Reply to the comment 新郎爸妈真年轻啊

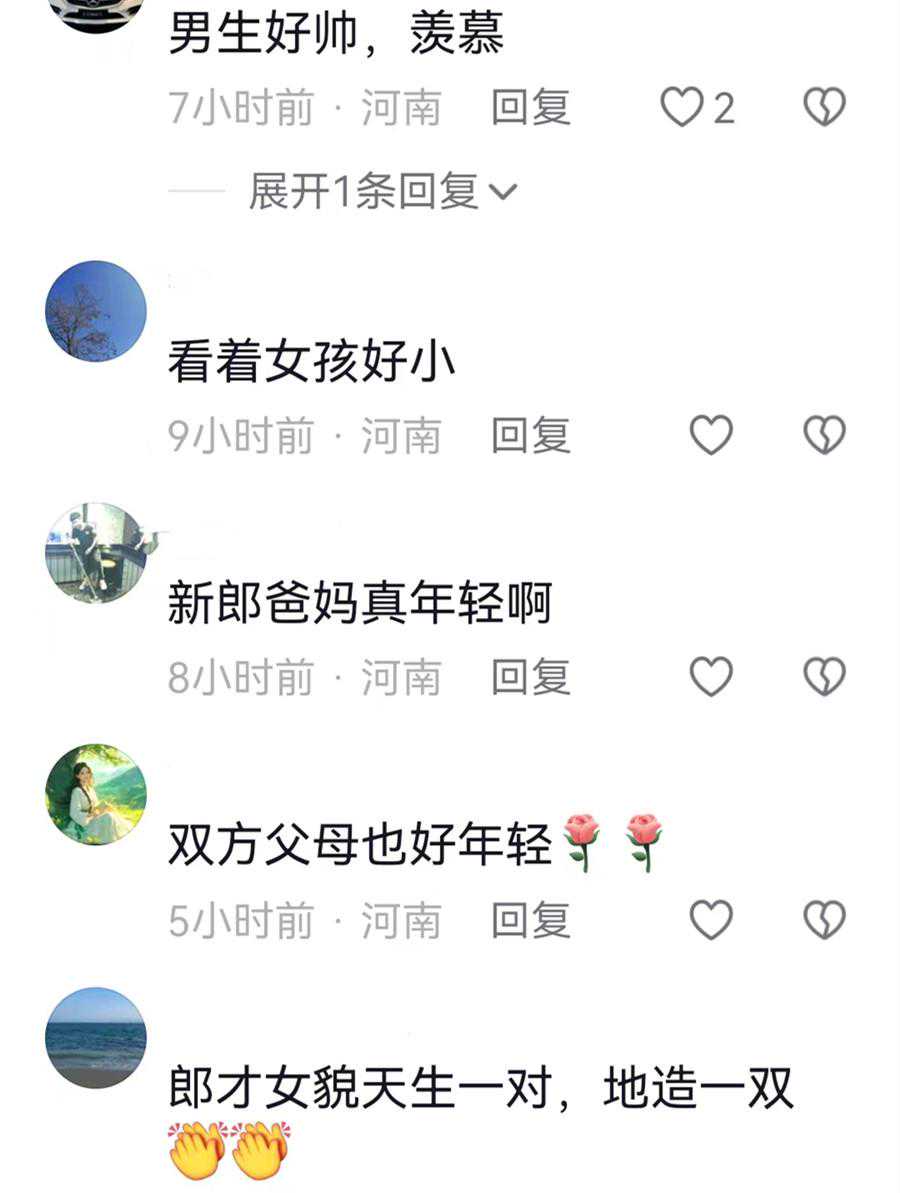point(531,677)
